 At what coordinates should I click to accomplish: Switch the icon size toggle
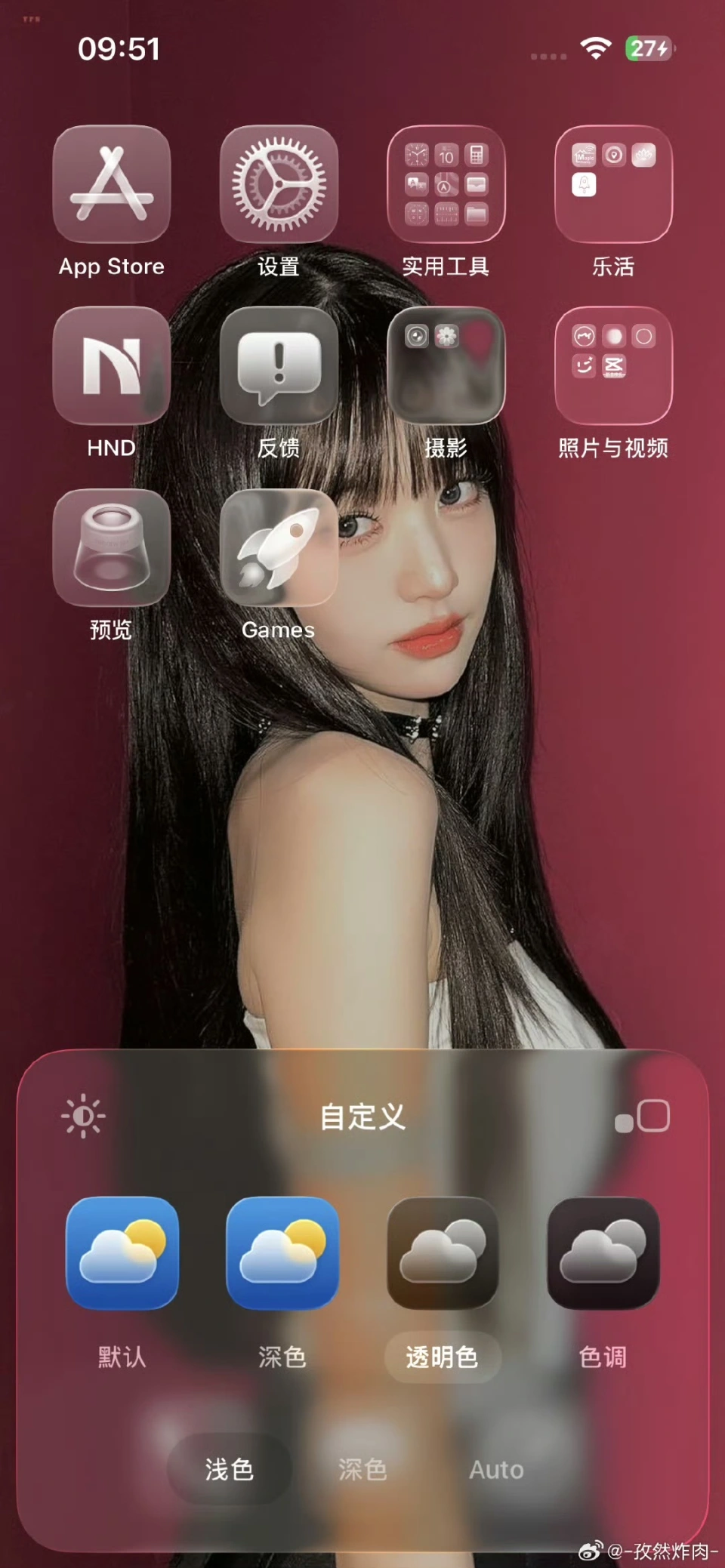click(x=643, y=1116)
